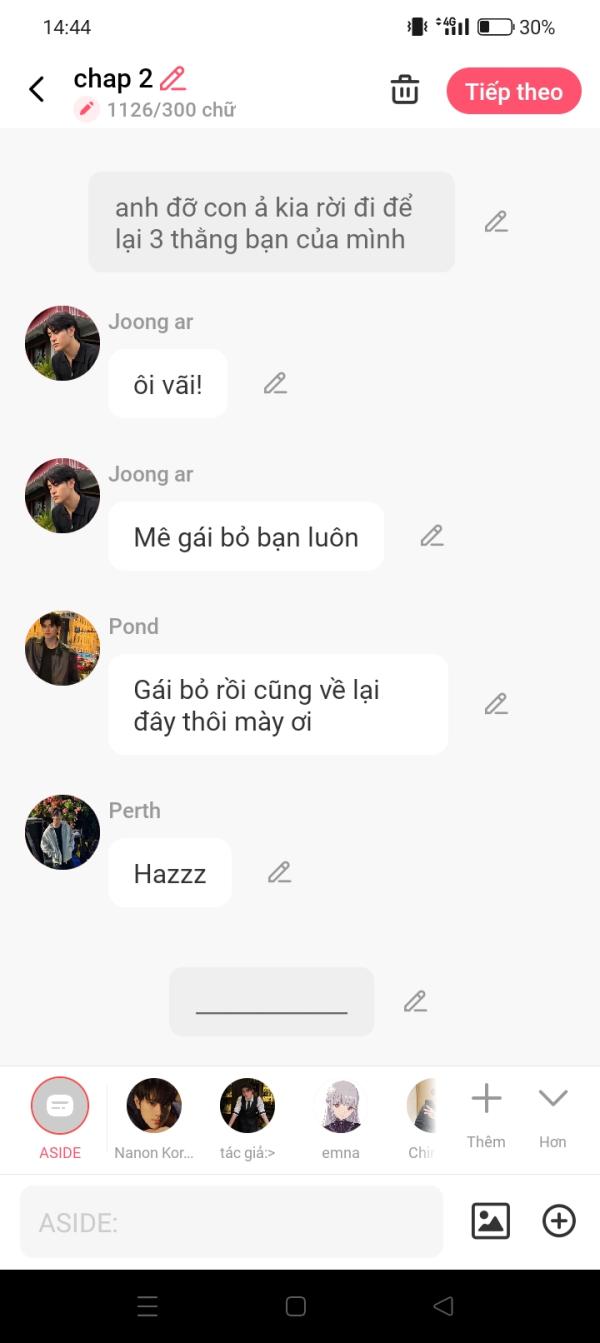Delete with the trash icon
Image resolution: width=600 pixels, height=1343 pixels.
[x=405, y=90]
